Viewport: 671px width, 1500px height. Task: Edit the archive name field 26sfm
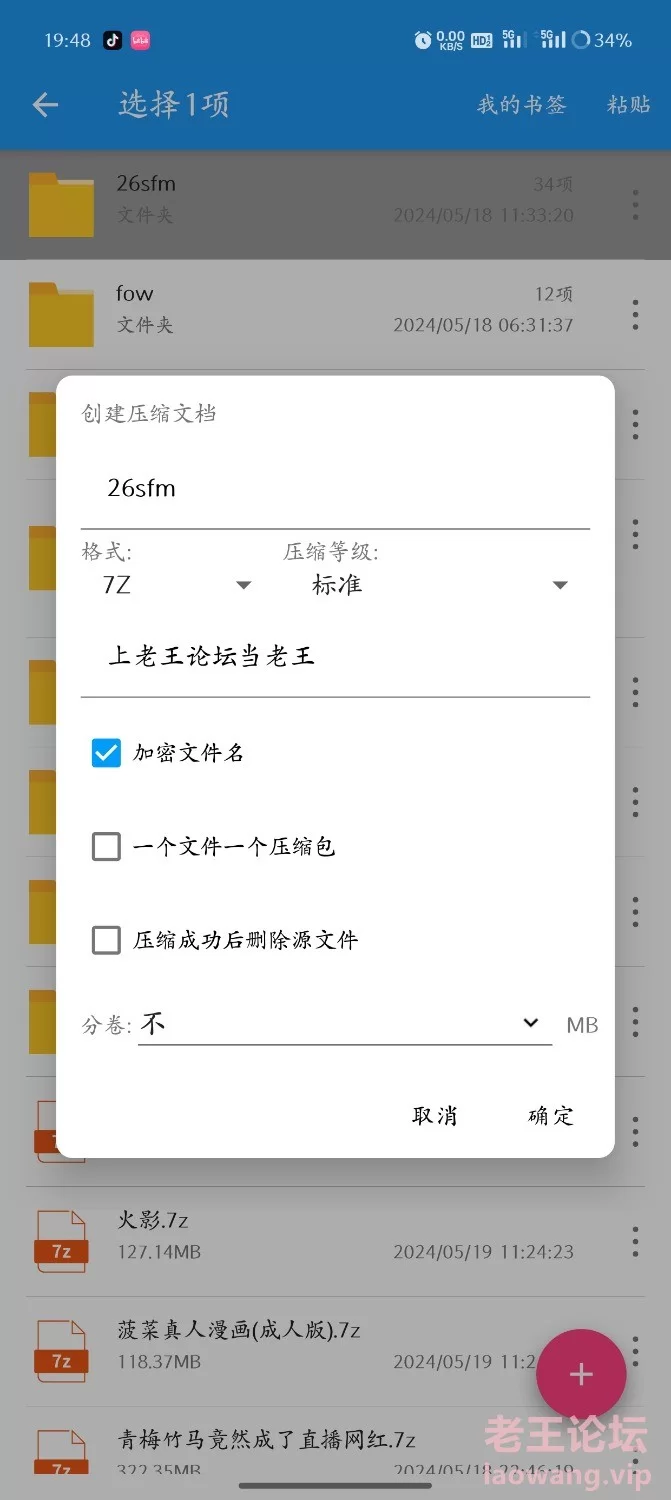pyautogui.click(x=335, y=490)
